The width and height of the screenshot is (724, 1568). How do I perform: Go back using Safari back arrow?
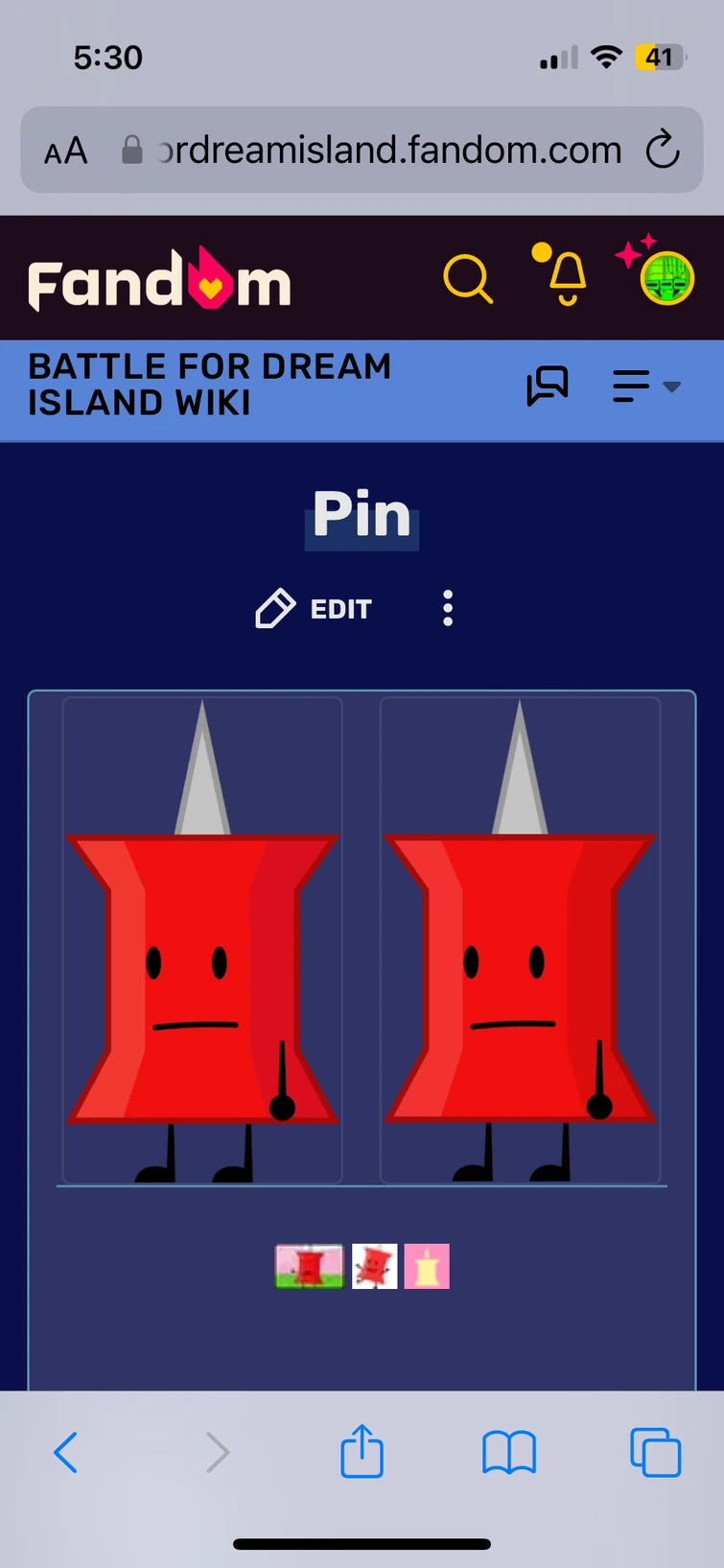click(x=65, y=1452)
